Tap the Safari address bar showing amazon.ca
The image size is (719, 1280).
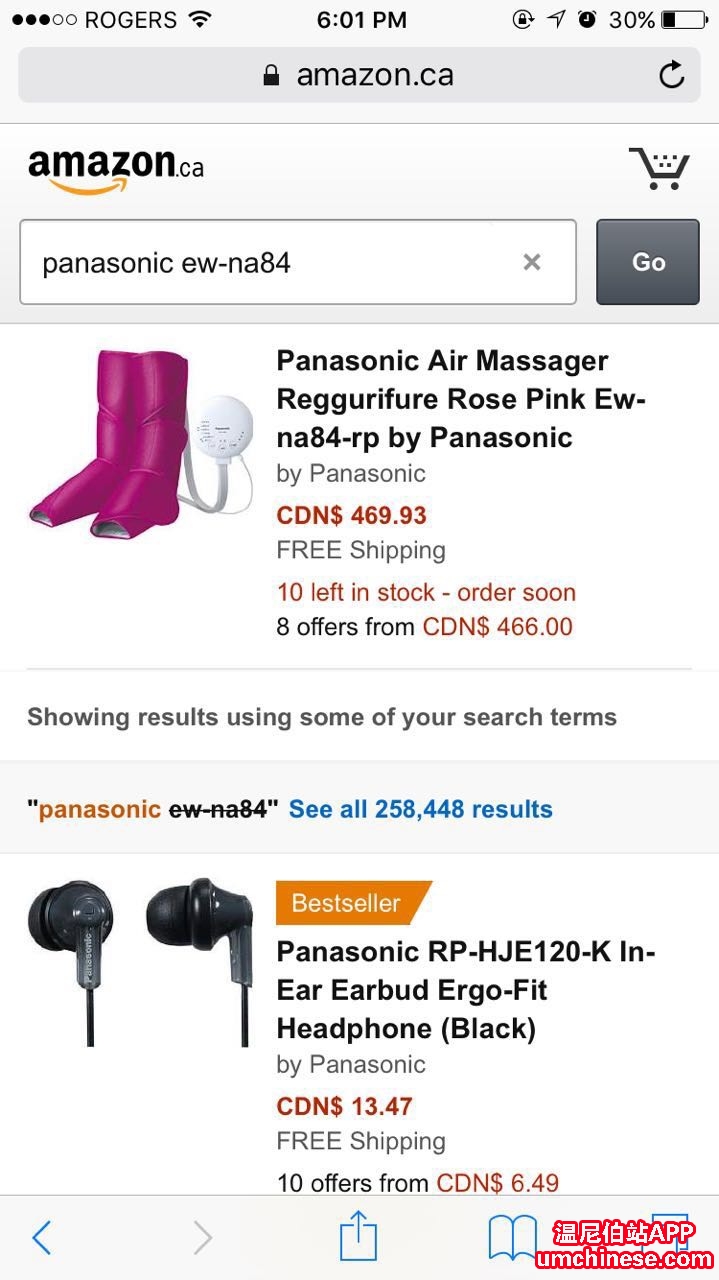pyautogui.click(x=358, y=75)
